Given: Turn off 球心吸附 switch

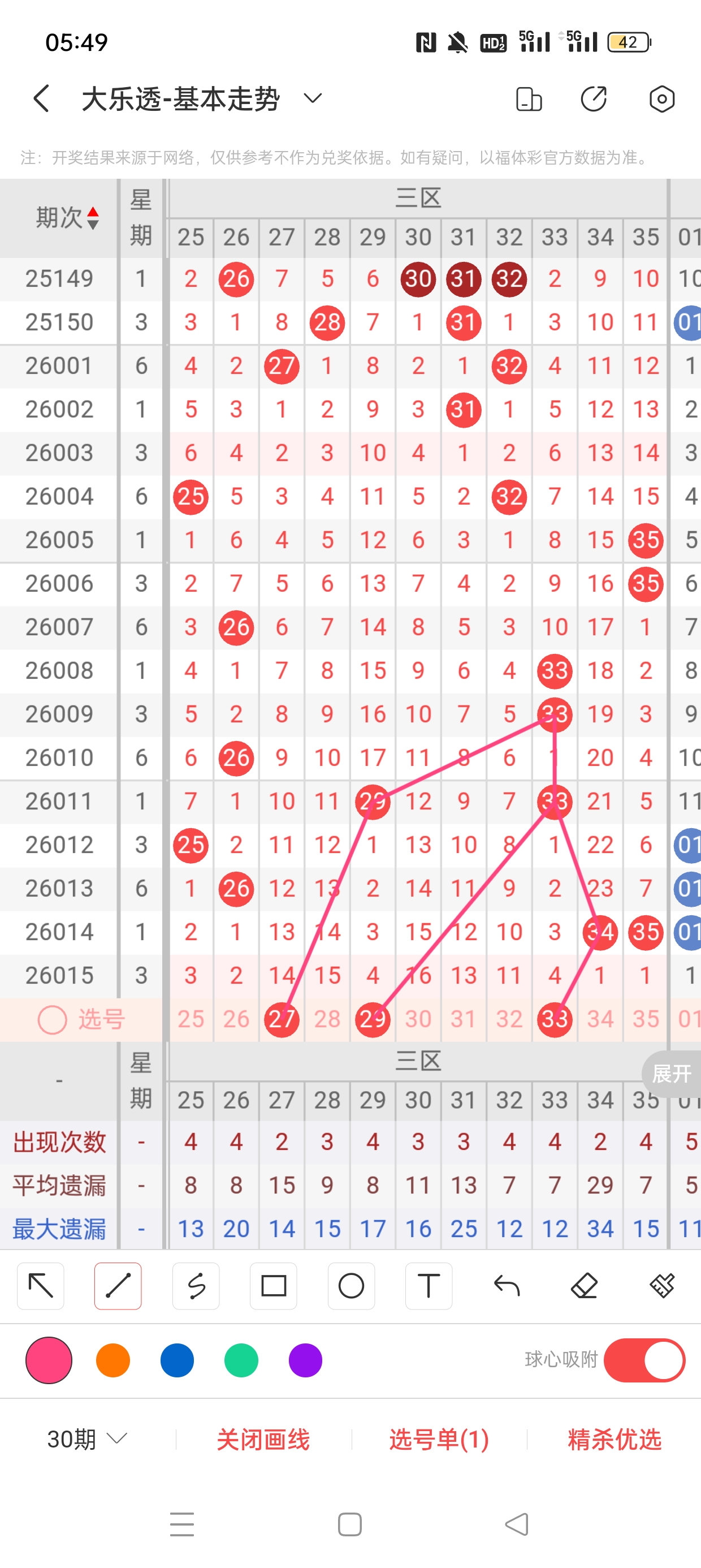Looking at the screenshot, I should pyautogui.click(x=644, y=1360).
